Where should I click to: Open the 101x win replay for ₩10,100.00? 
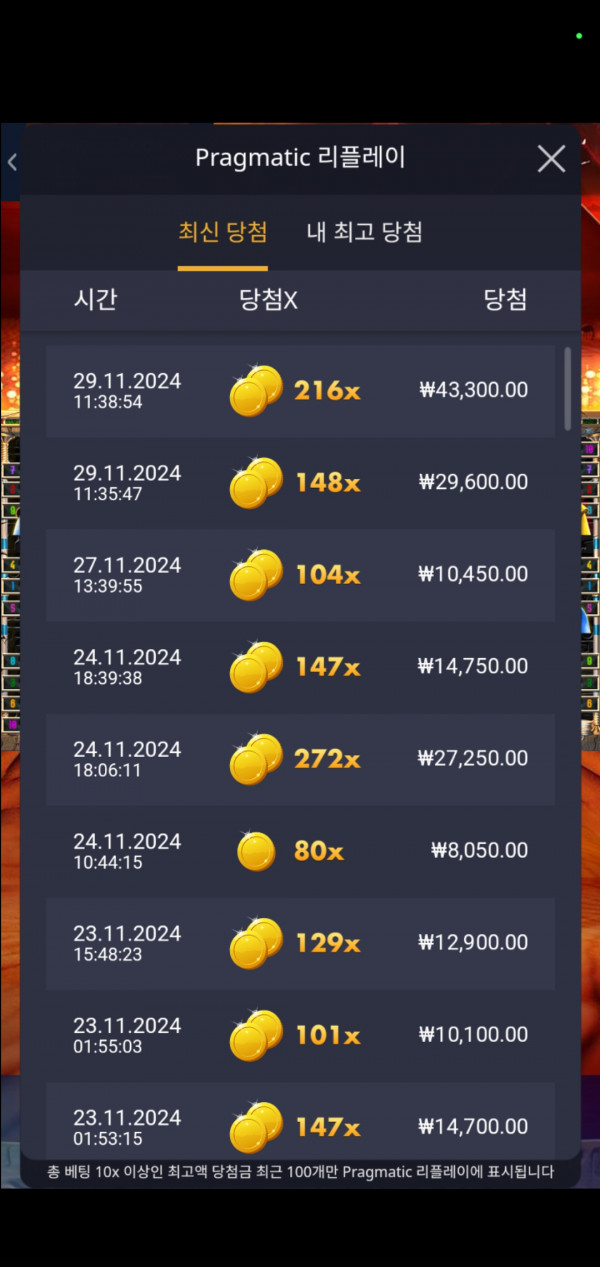[x=300, y=1034]
